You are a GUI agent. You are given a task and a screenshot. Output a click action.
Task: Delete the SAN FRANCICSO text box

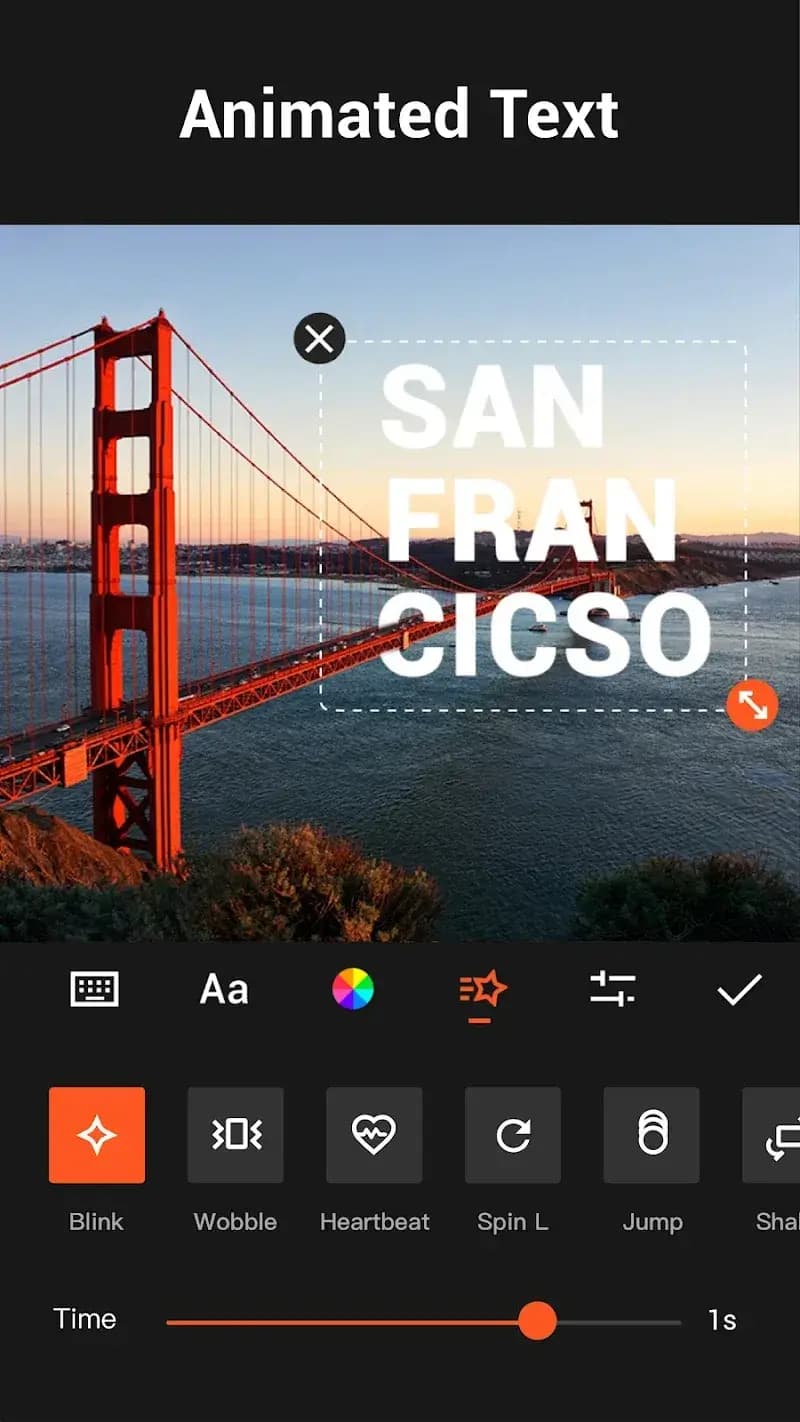(318, 338)
